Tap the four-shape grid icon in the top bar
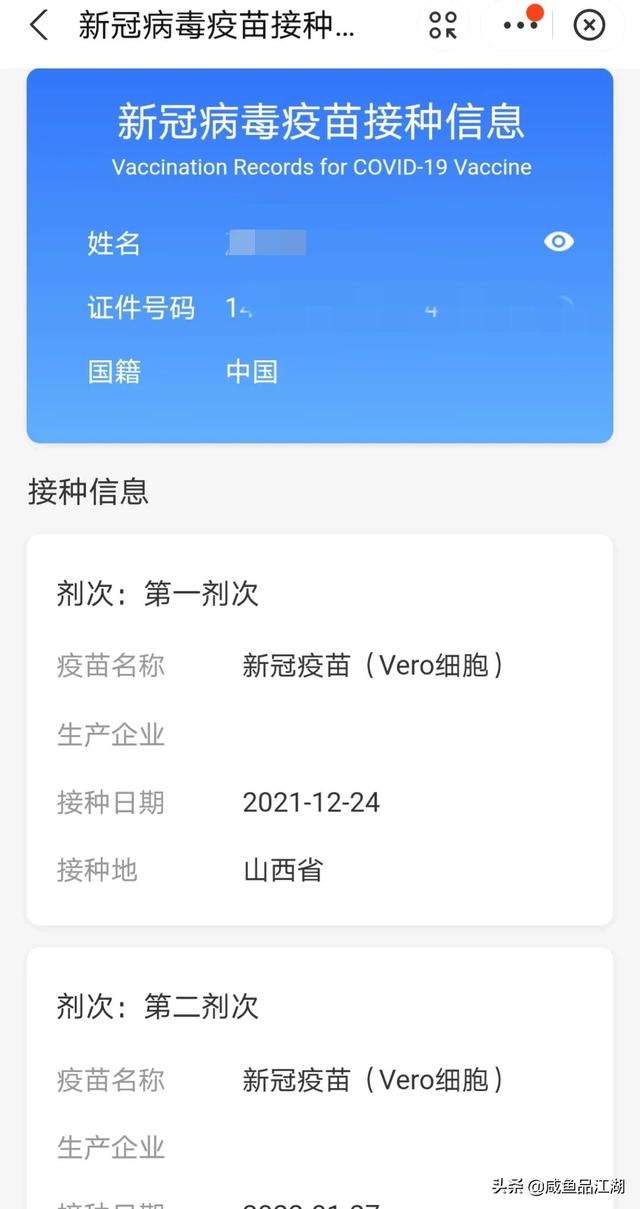640x1209 pixels. 443,25
